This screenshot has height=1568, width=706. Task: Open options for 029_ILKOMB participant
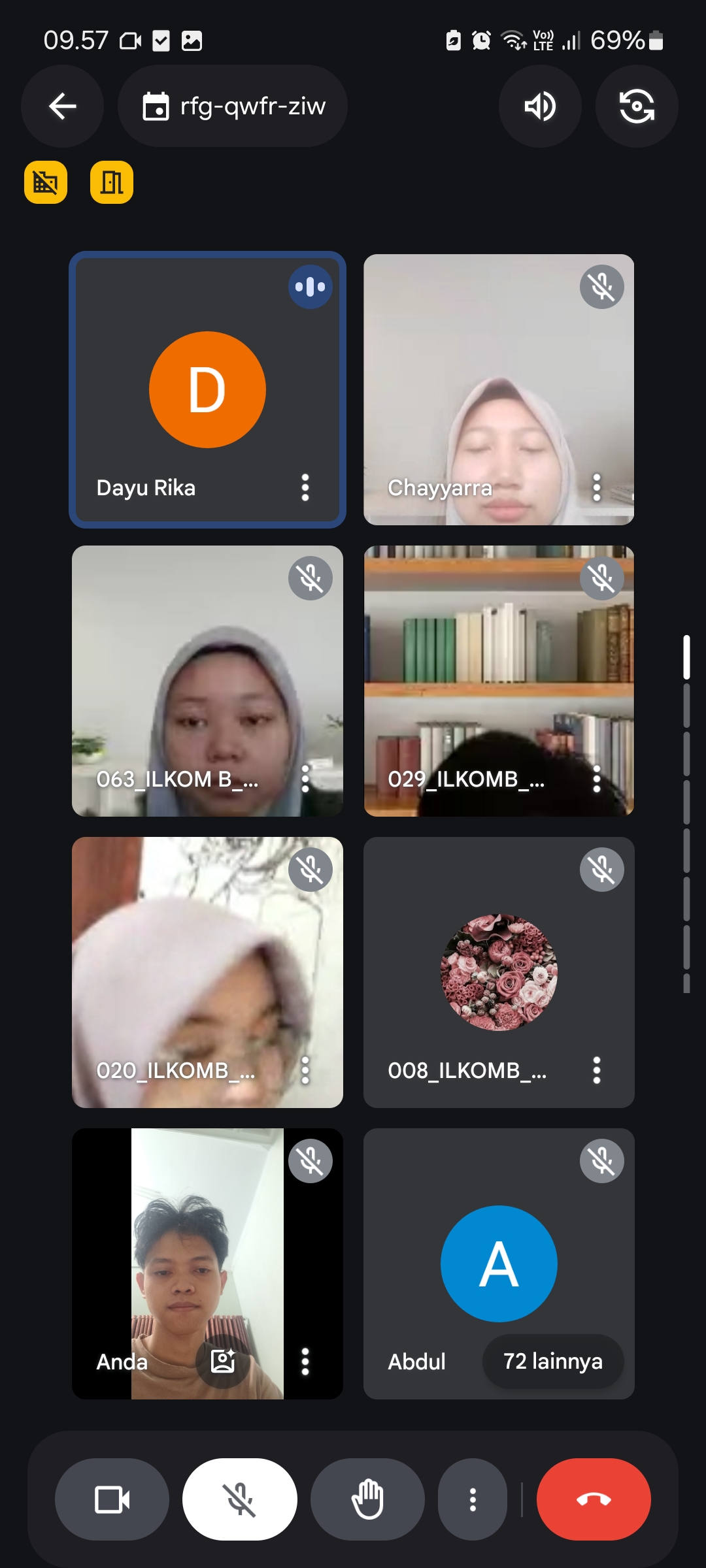point(596,779)
